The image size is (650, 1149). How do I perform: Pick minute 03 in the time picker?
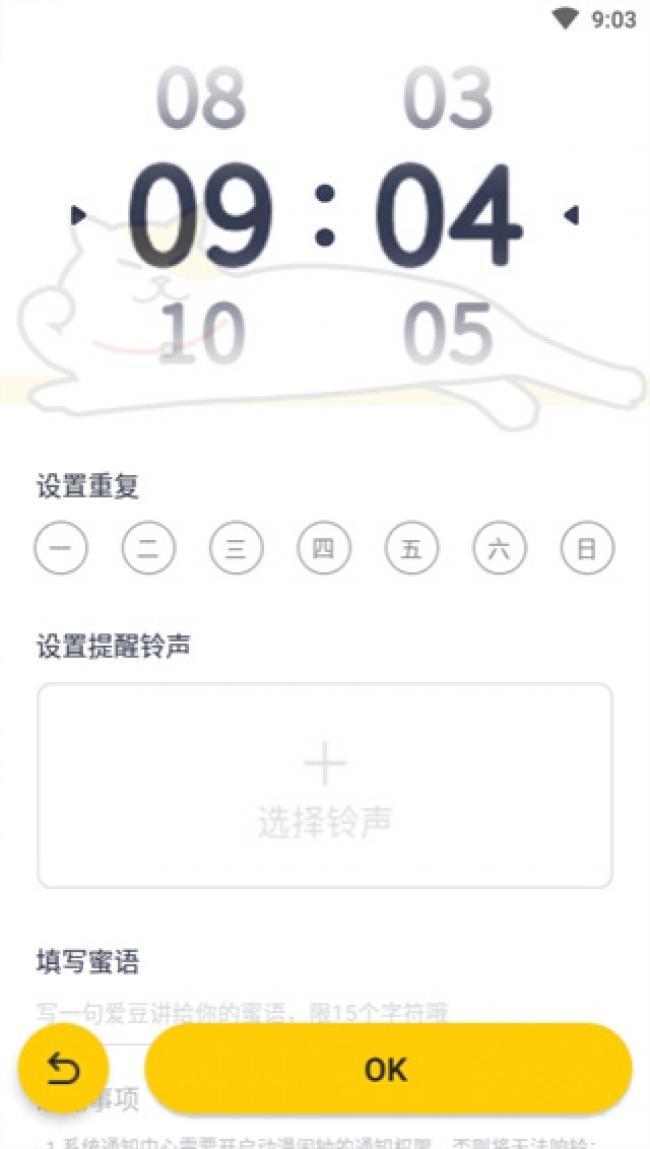click(x=448, y=98)
